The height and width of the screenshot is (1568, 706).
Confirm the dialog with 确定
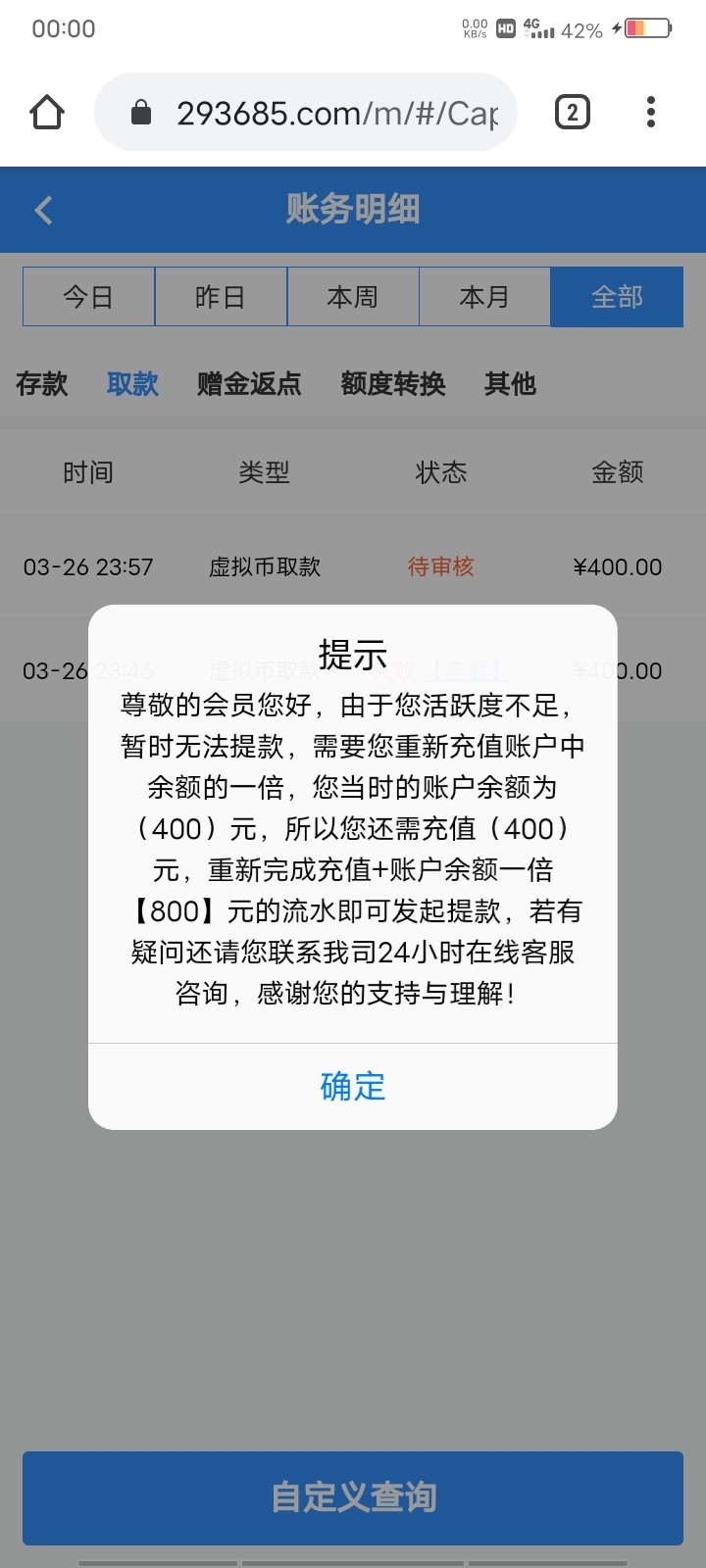(353, 1086)
